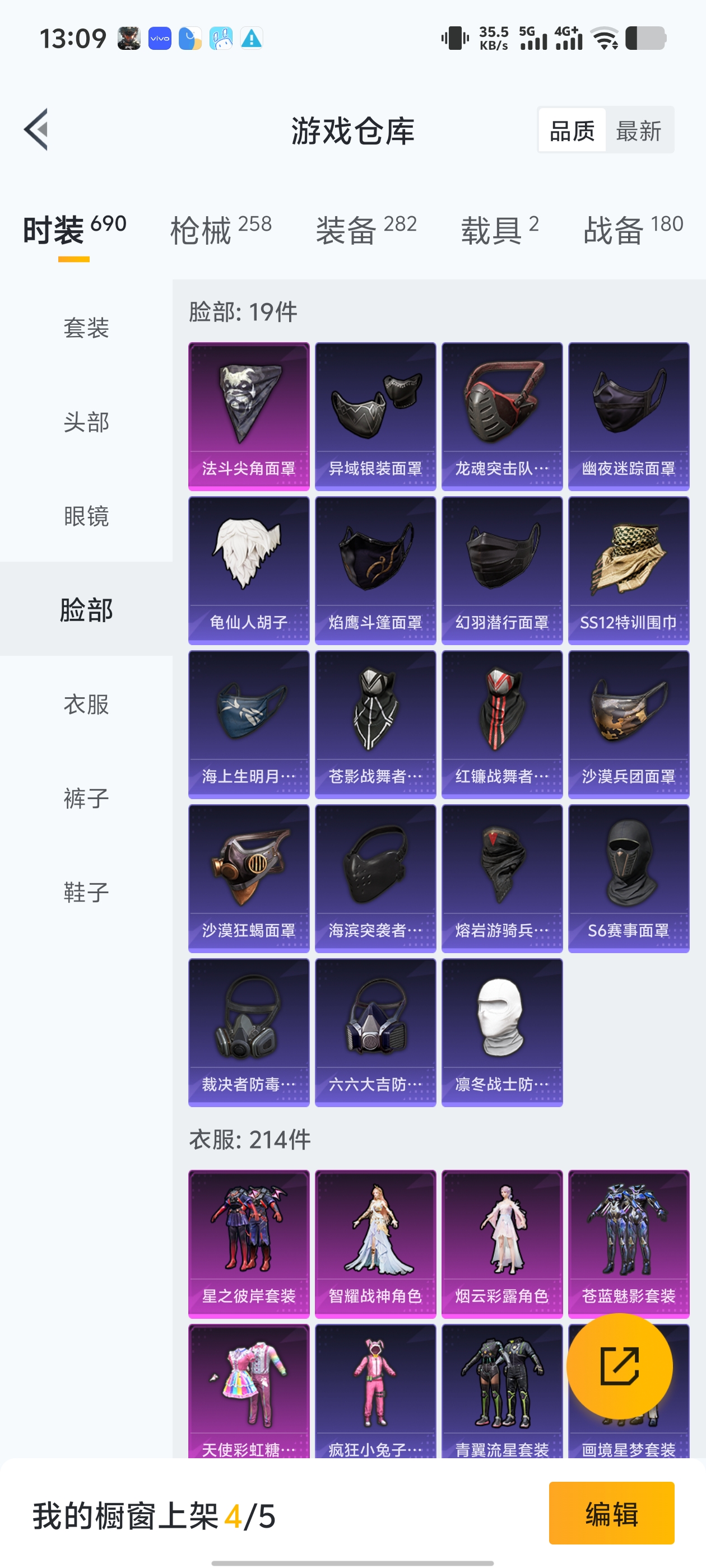Switch sorting to 品质
The image size is (706, 1568).
572,130
